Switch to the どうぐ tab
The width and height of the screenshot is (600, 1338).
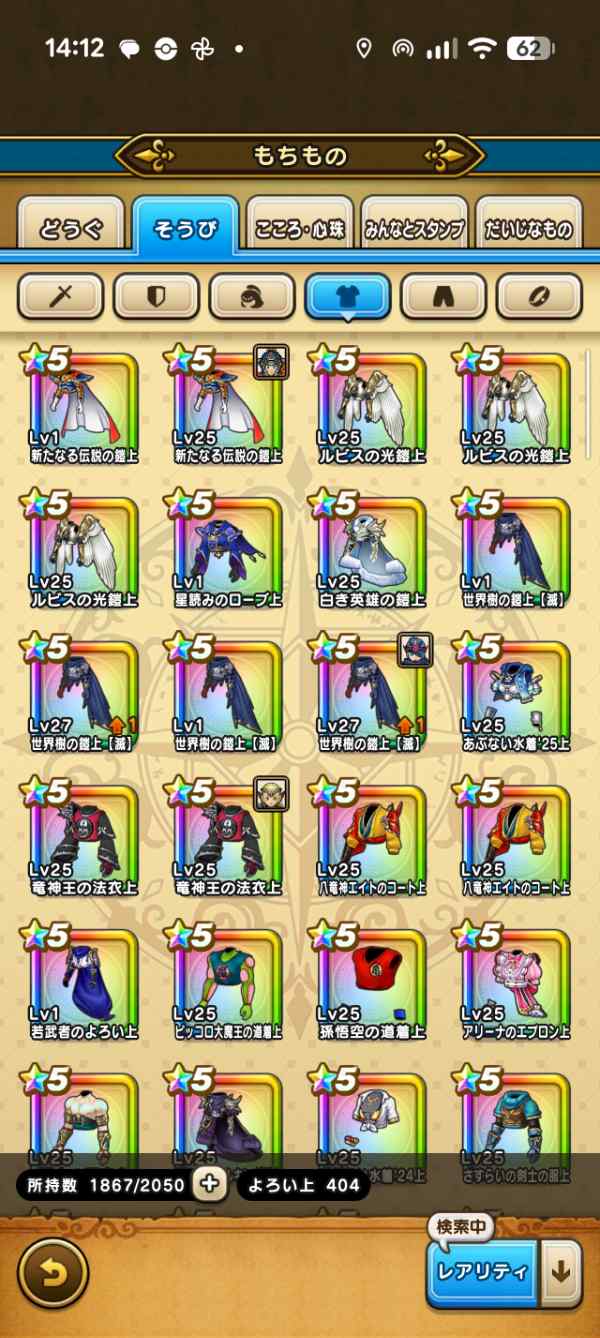[71, 229]
